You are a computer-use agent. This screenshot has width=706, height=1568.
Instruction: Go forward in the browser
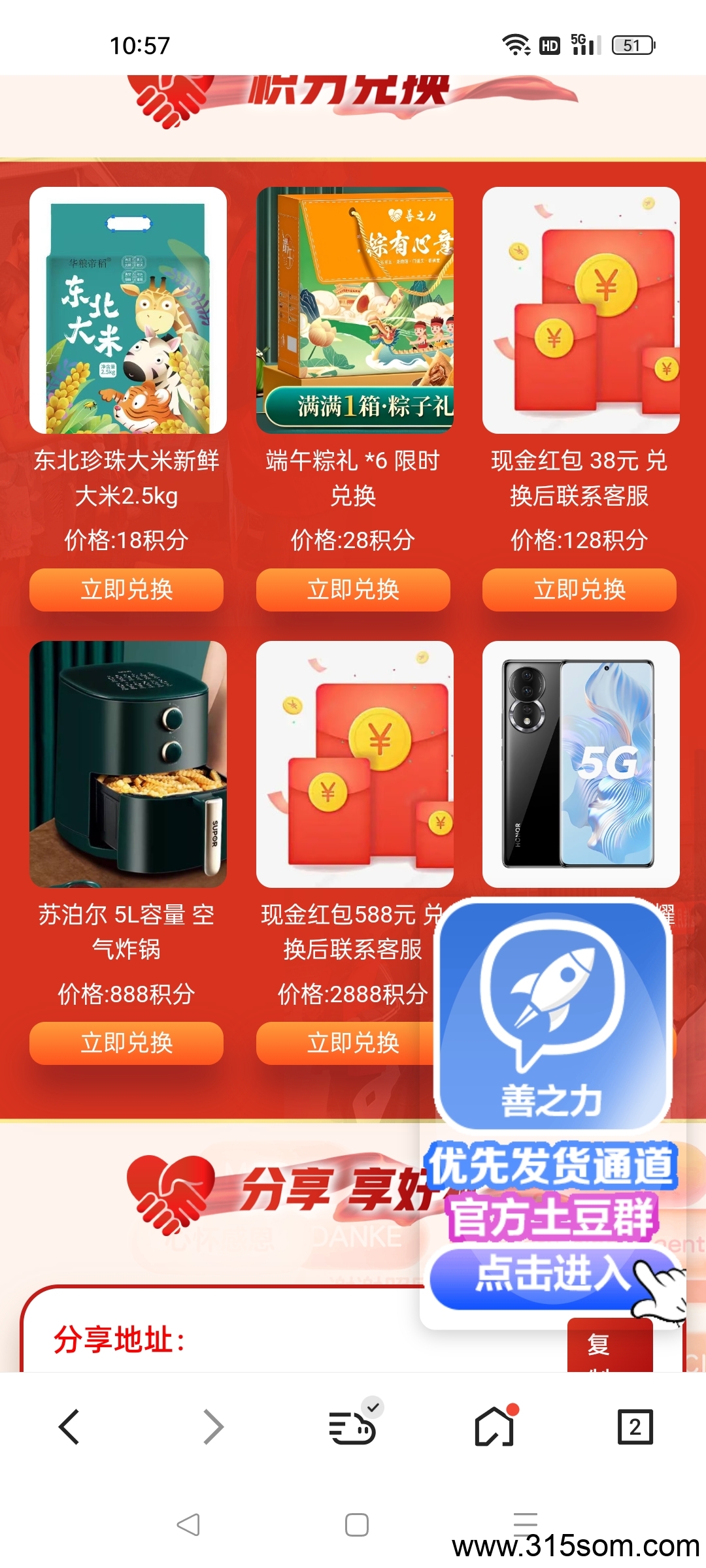[x=212, y=1426]
